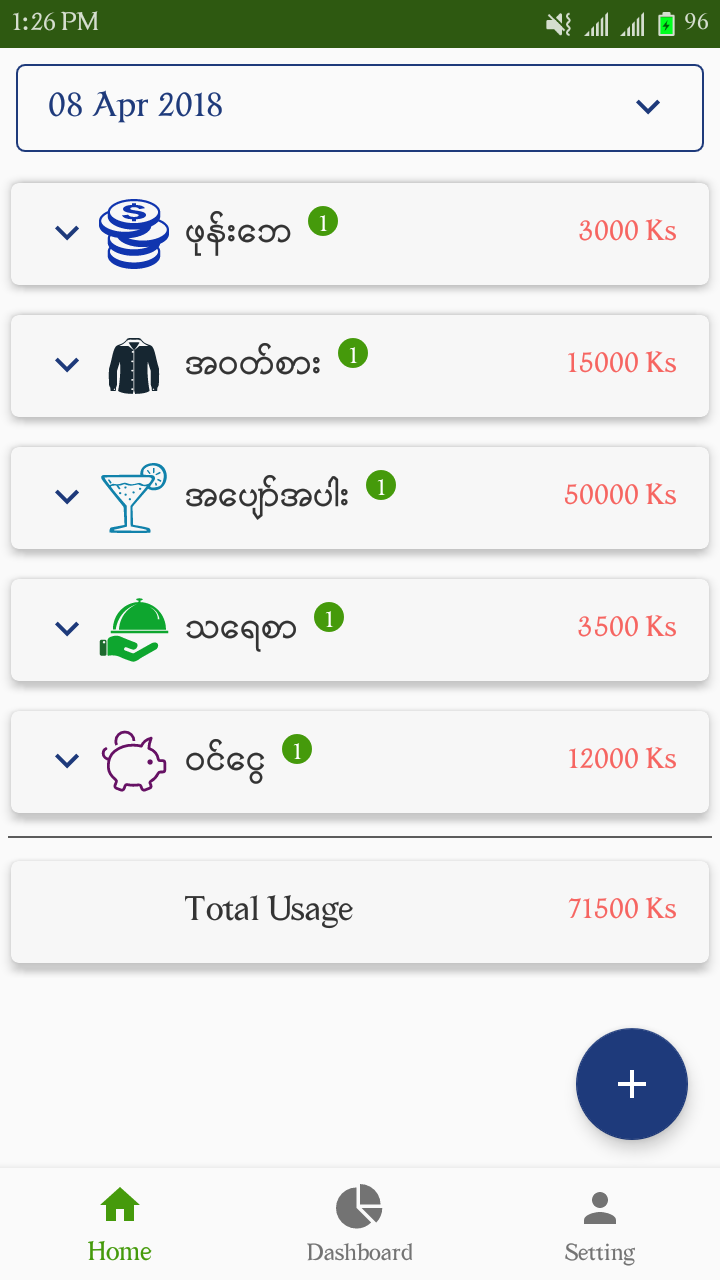This screenshot has height=1280, width=720.
Task: Expand the 15000 Ks clothing category
Action: pyautogui.click(x=67, y=365)
